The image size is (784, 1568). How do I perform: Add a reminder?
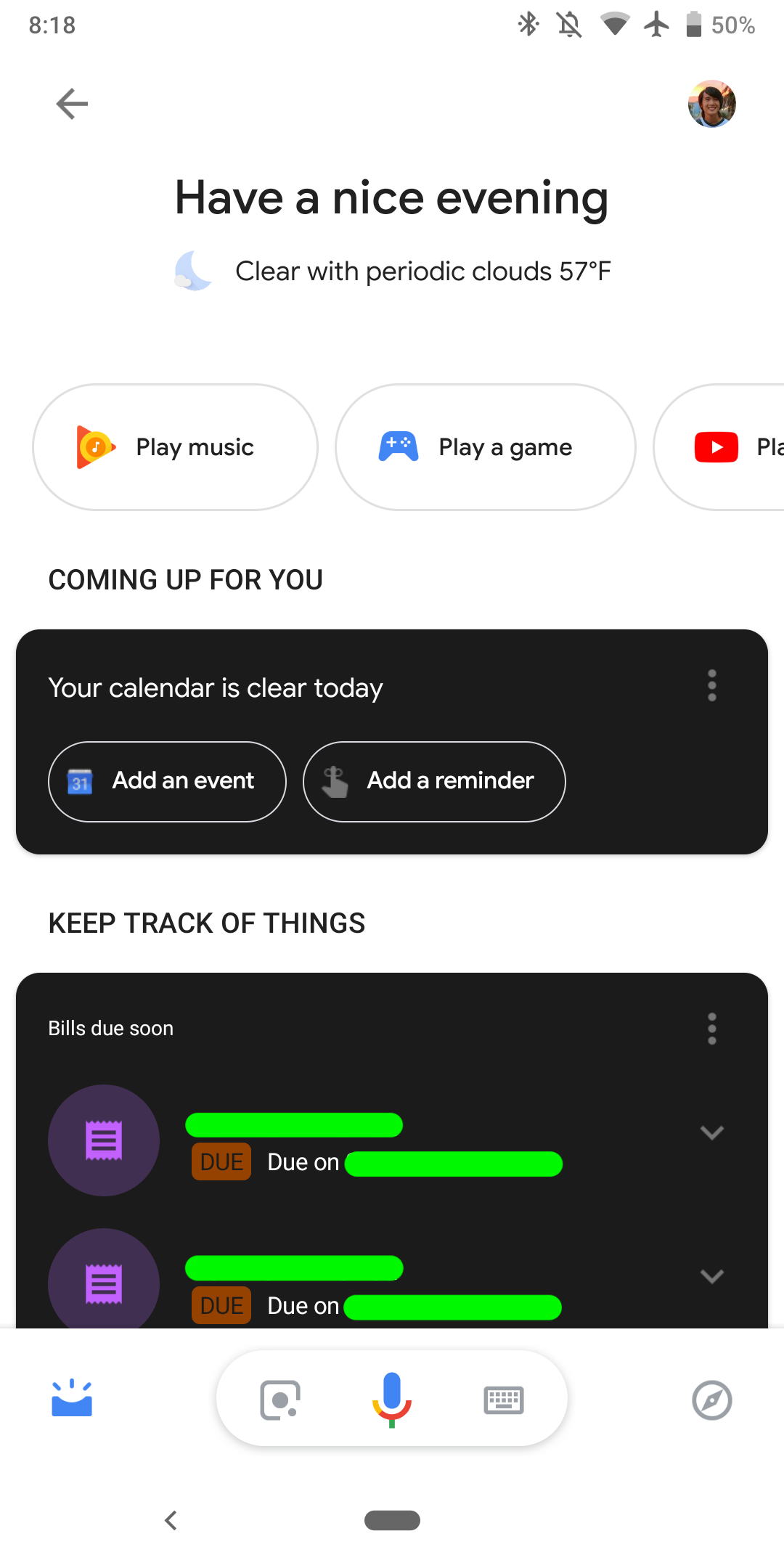coord(434,781)
